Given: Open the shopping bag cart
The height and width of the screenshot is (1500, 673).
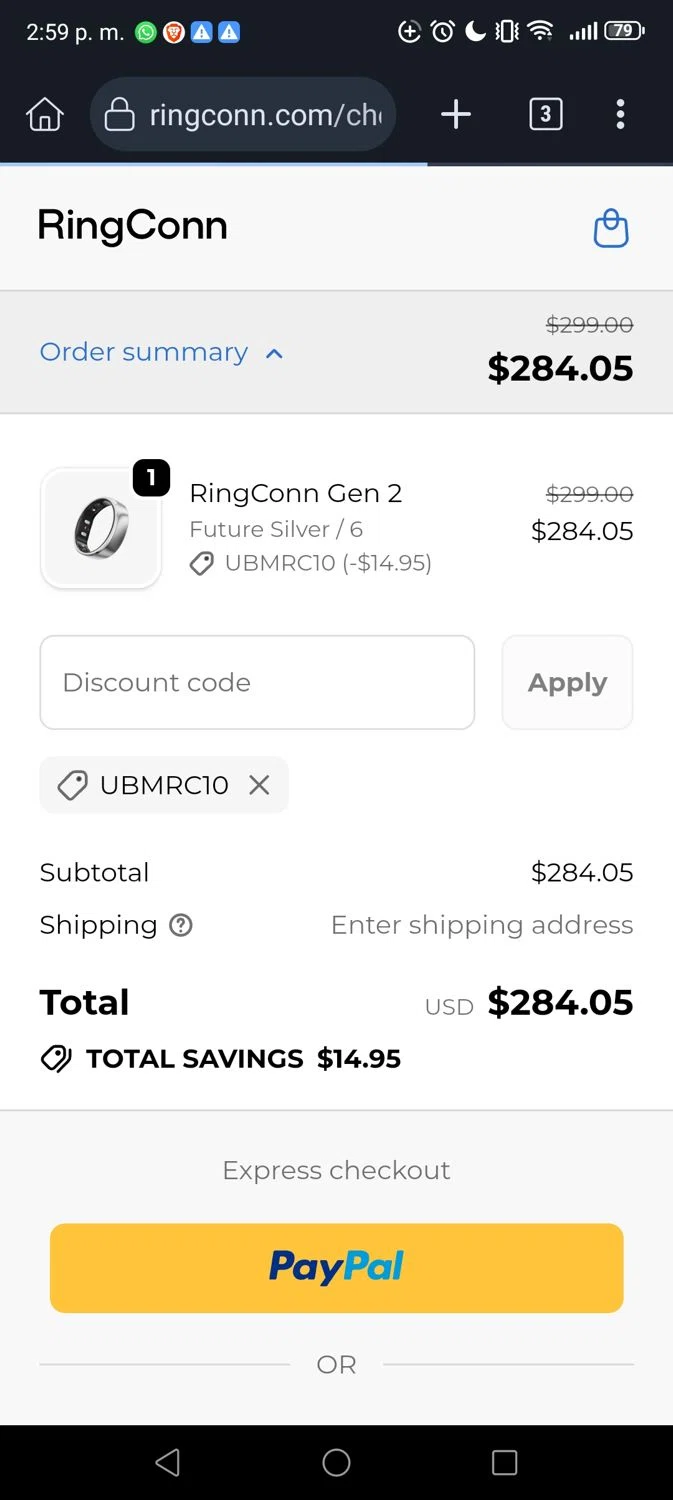Looking at the screenshot, I should click(611, 228).
